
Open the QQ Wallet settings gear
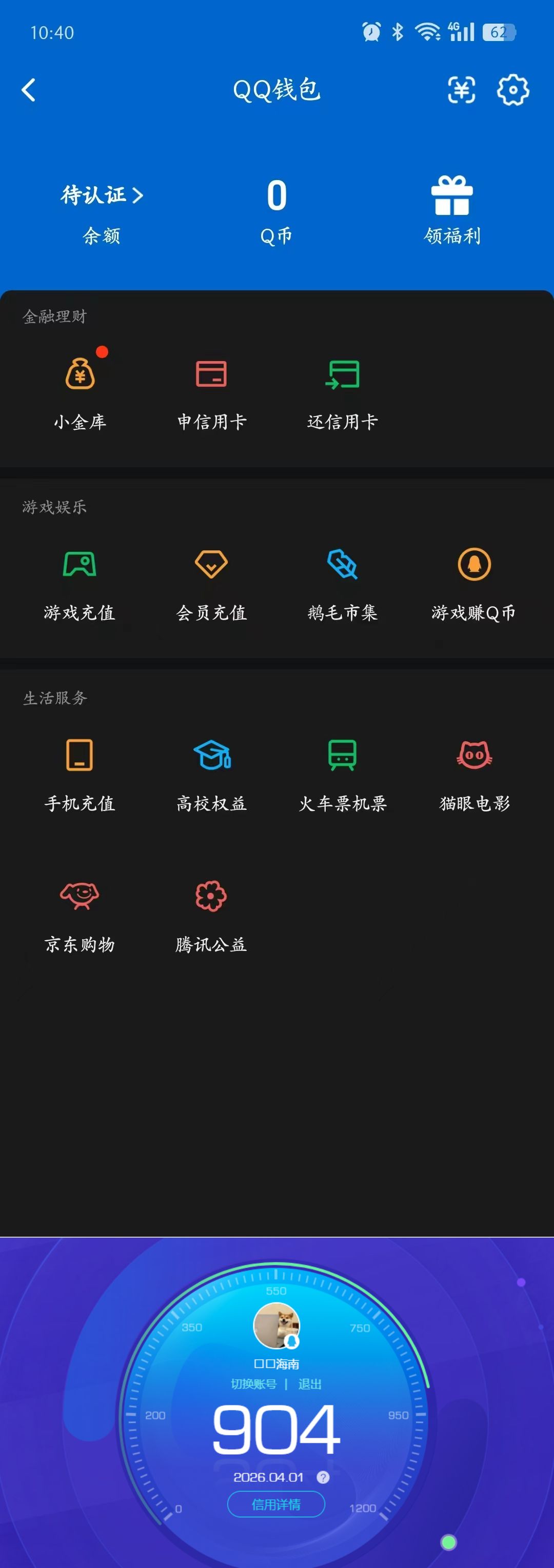tap(512, 89)
